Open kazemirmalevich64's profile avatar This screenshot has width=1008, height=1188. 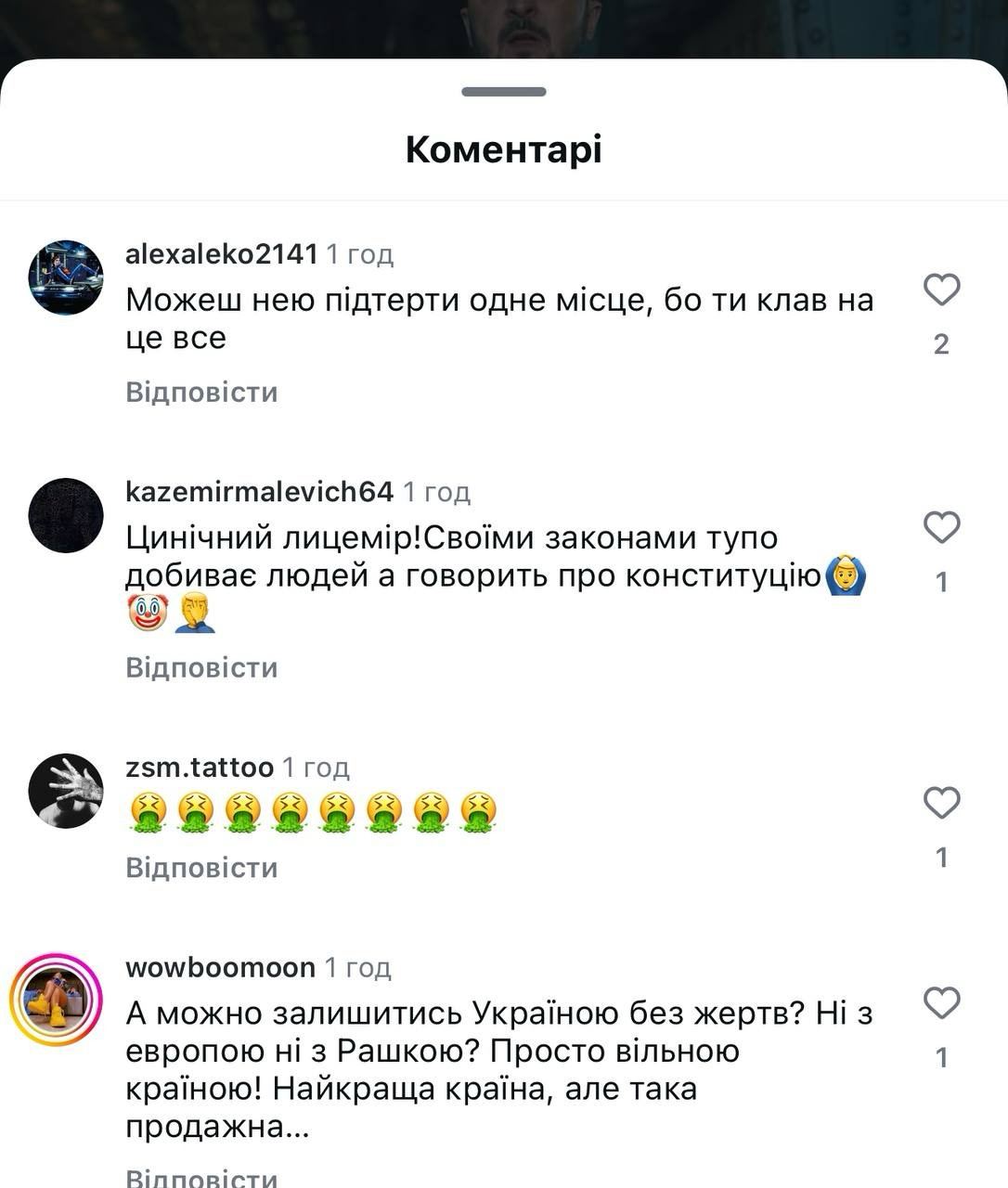[66, 515]
